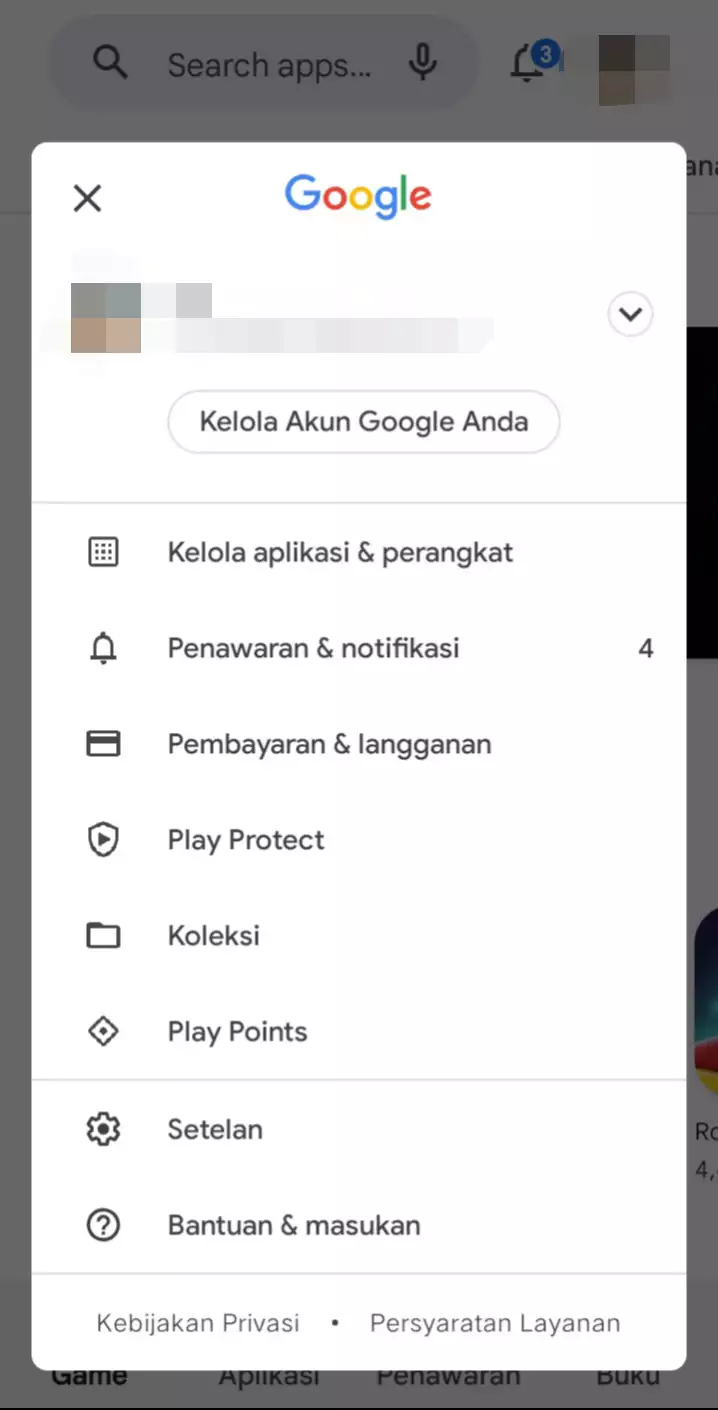718x1410 pixels.
Task: View Kebijakan Privasi link
Action: click(198, 1323)
